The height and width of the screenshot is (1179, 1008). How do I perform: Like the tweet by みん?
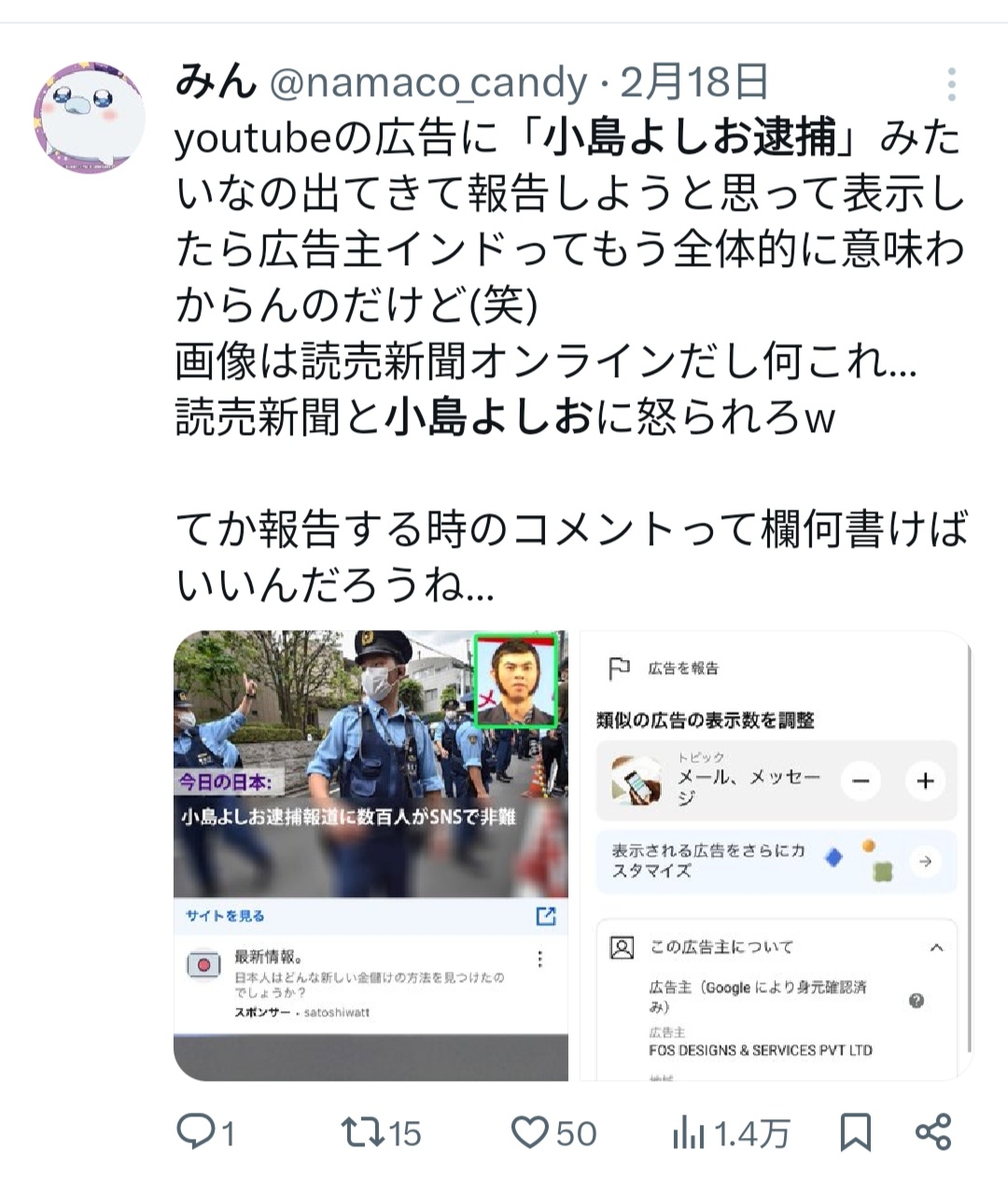529,1132
